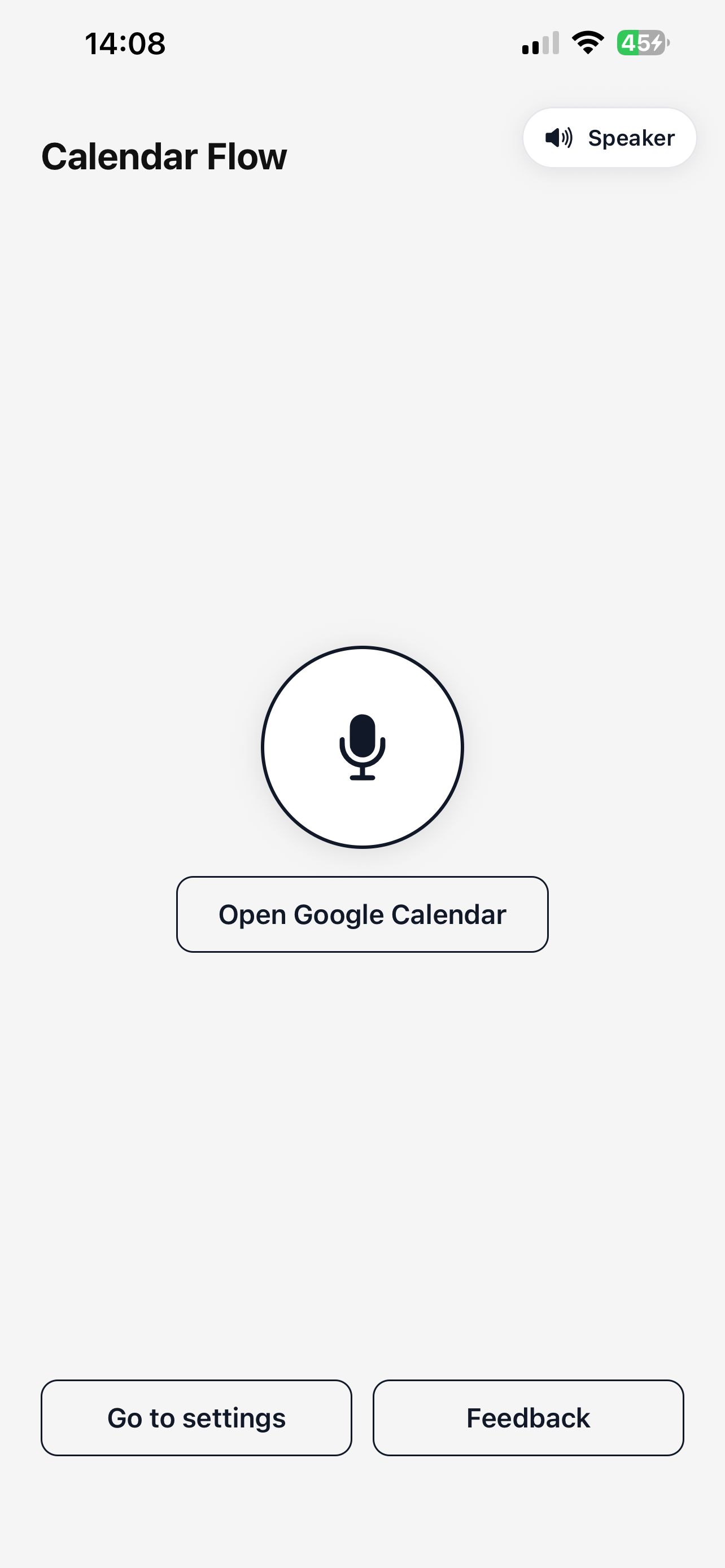Click the speaker volume icon in the Speaker pill
Screen dimensions: 725x1568
click(560, 138)
